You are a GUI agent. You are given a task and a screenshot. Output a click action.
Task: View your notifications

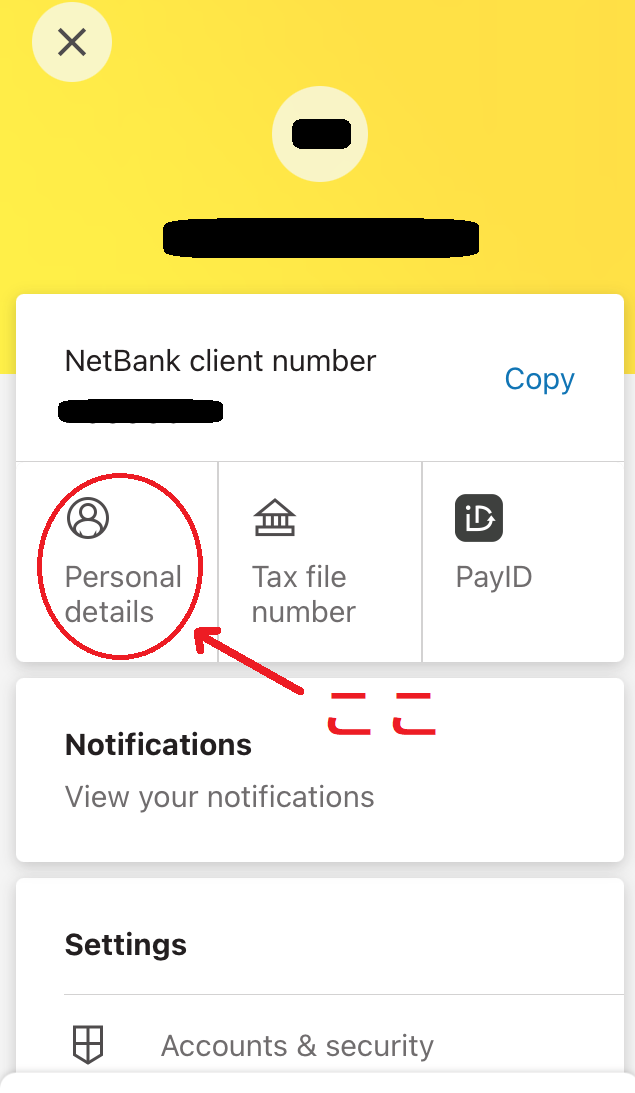click(320, 770)
